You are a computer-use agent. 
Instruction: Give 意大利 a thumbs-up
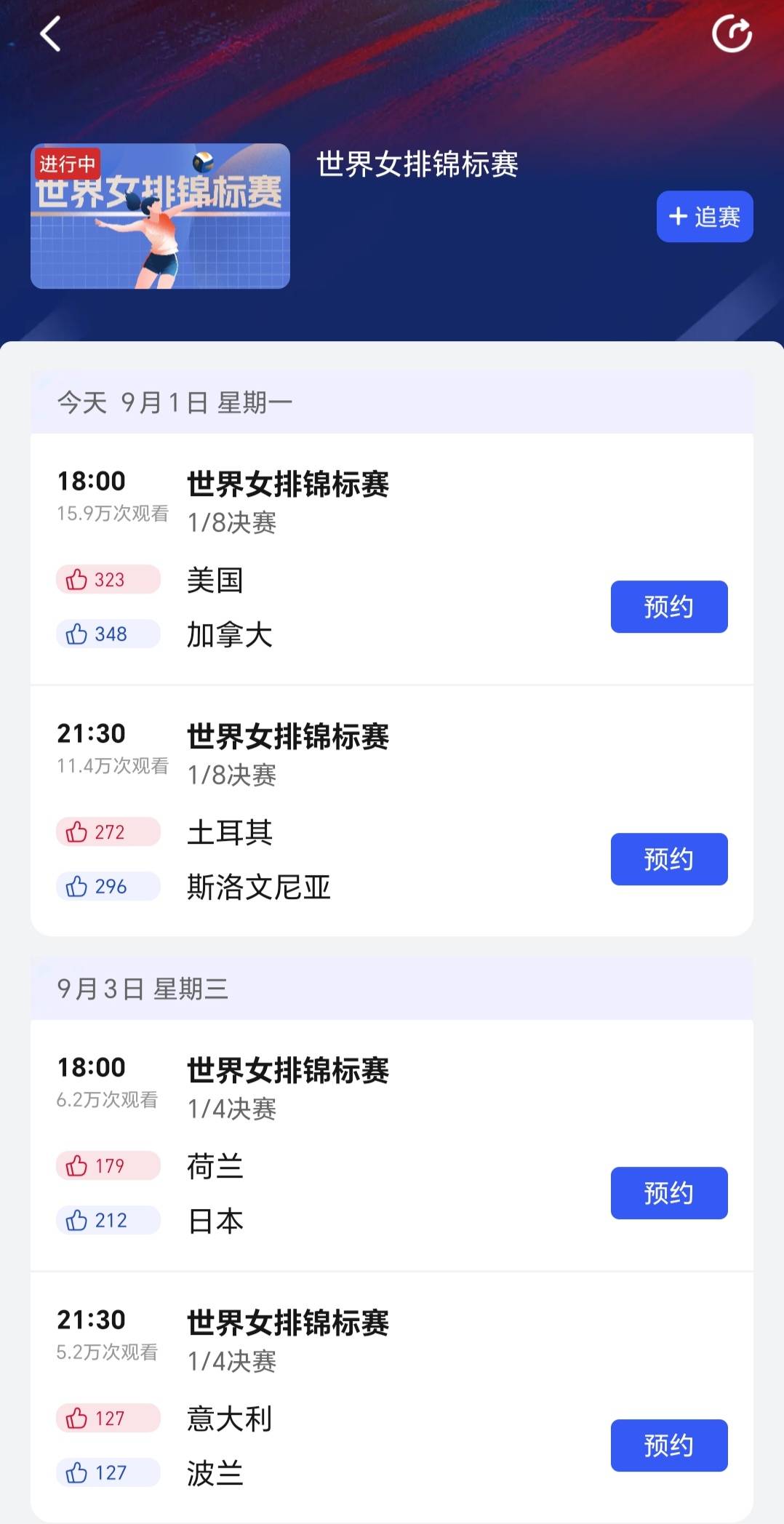108,1419
